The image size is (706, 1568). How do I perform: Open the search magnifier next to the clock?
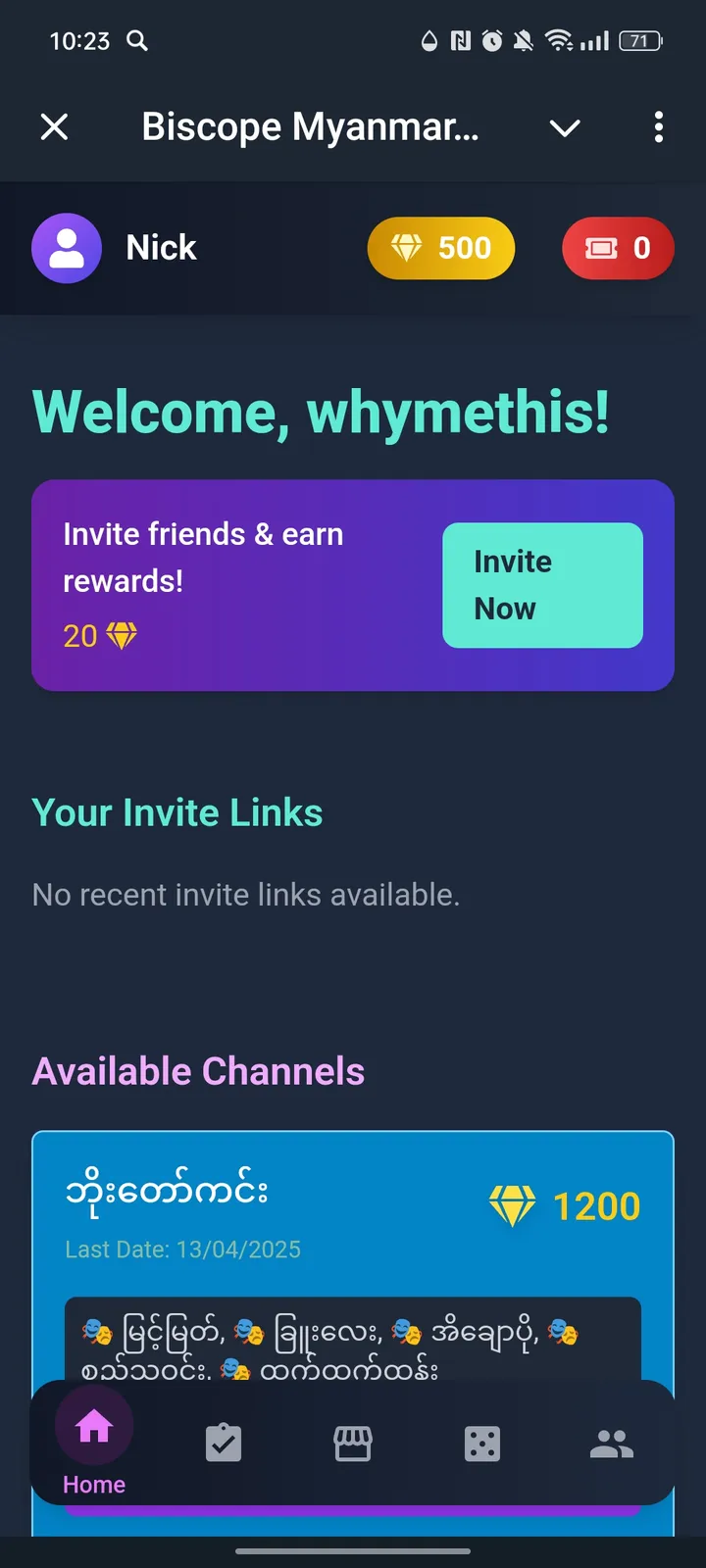[x=137, y=41]
